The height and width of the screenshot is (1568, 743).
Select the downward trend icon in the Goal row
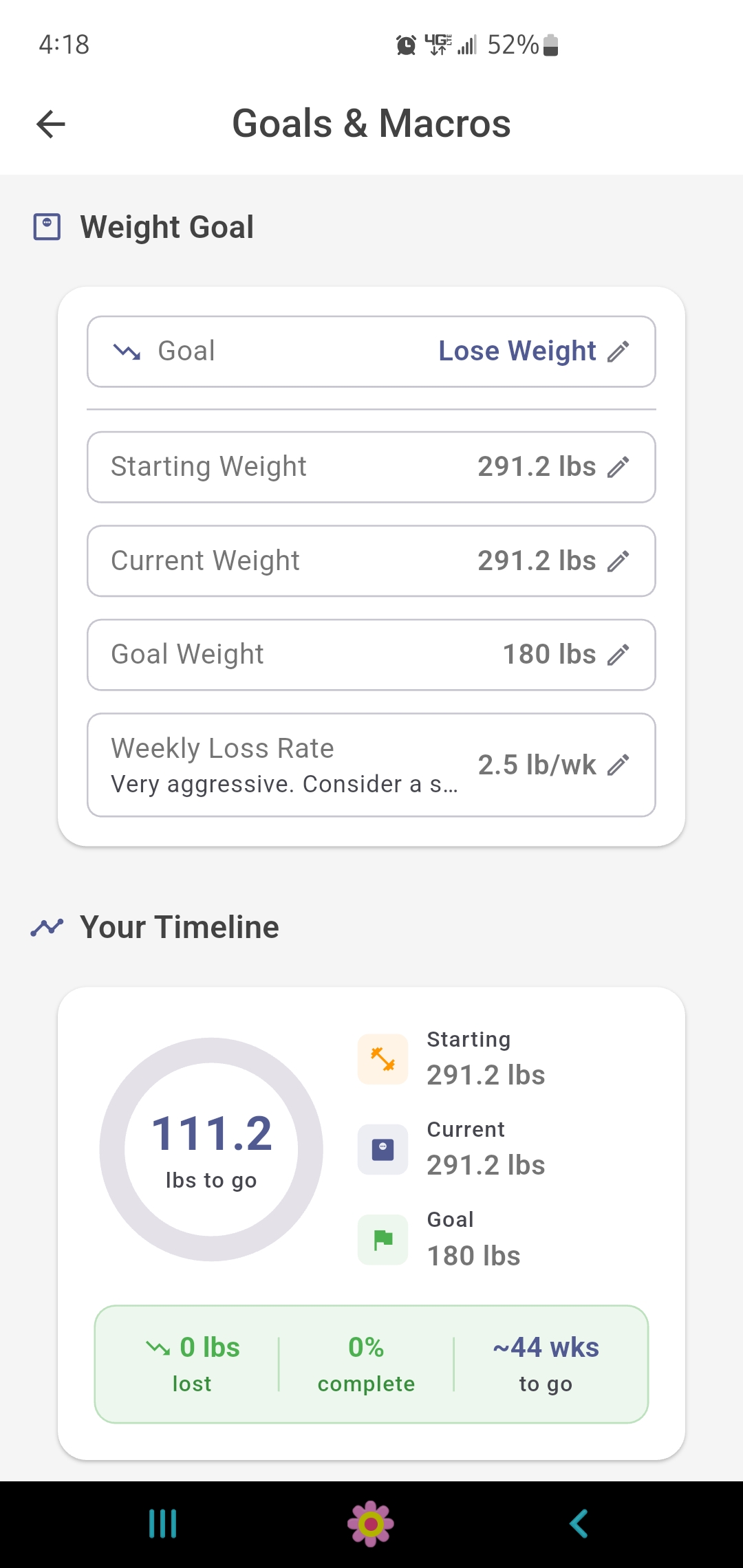point(127,351)
